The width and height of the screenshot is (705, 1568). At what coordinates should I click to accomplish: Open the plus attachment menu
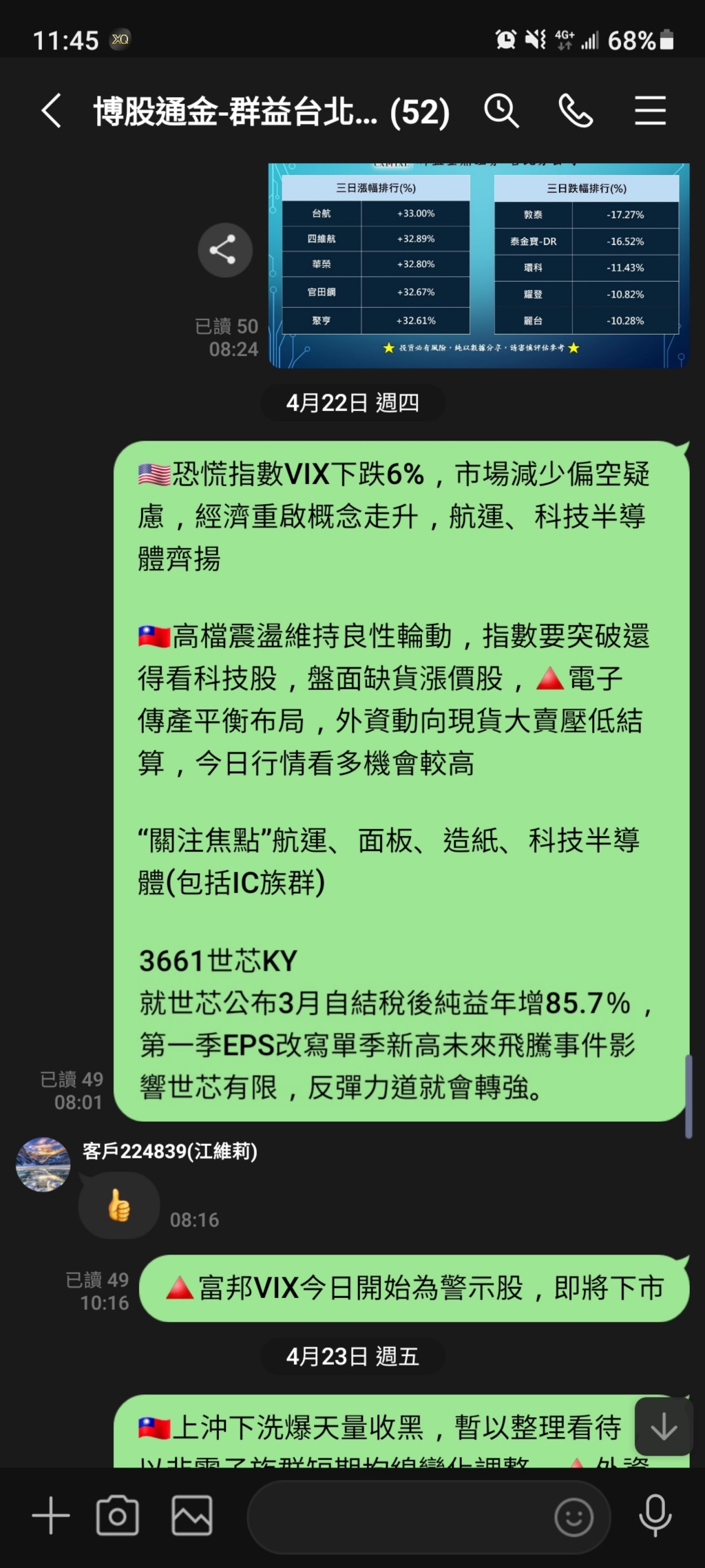point(51,1516)
